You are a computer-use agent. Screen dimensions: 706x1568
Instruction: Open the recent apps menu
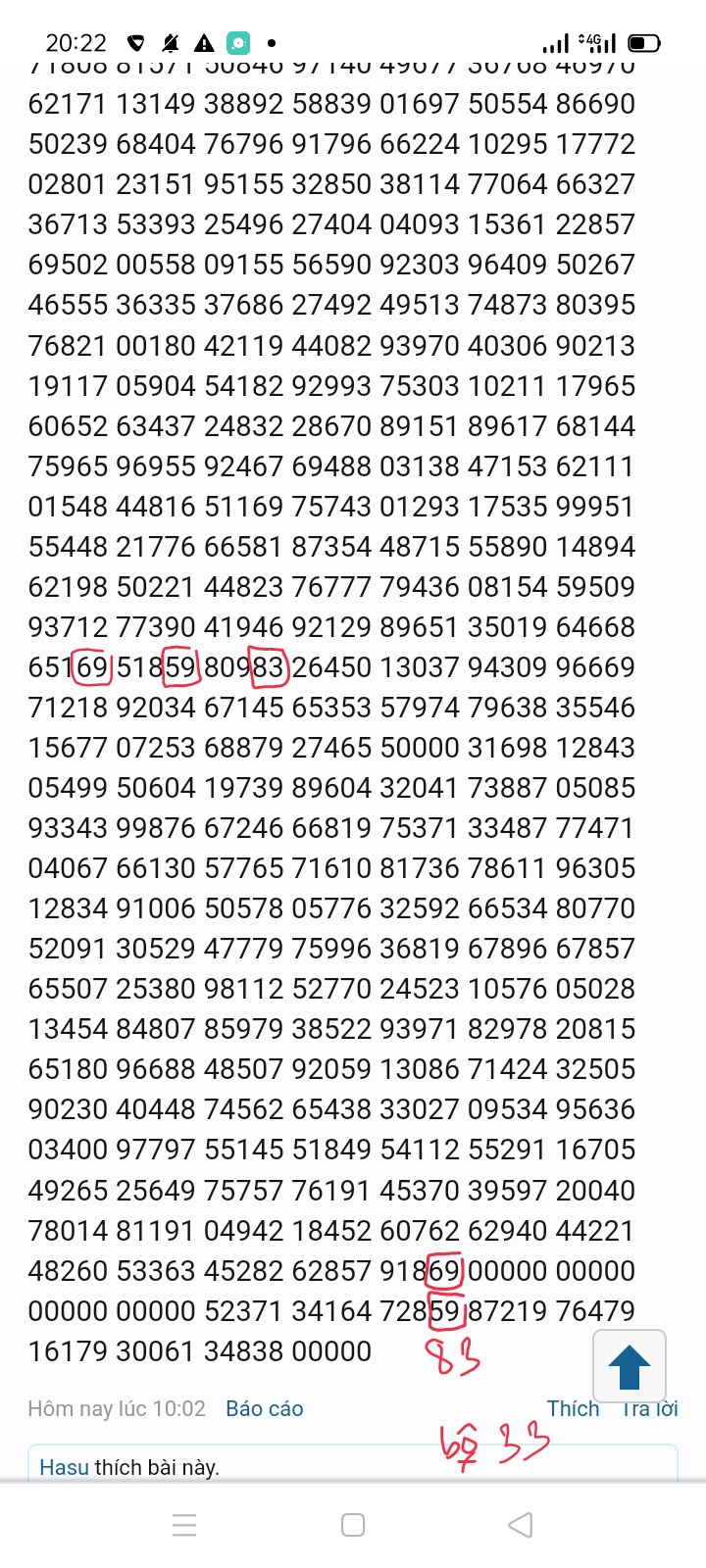(x=184, y=1525)
